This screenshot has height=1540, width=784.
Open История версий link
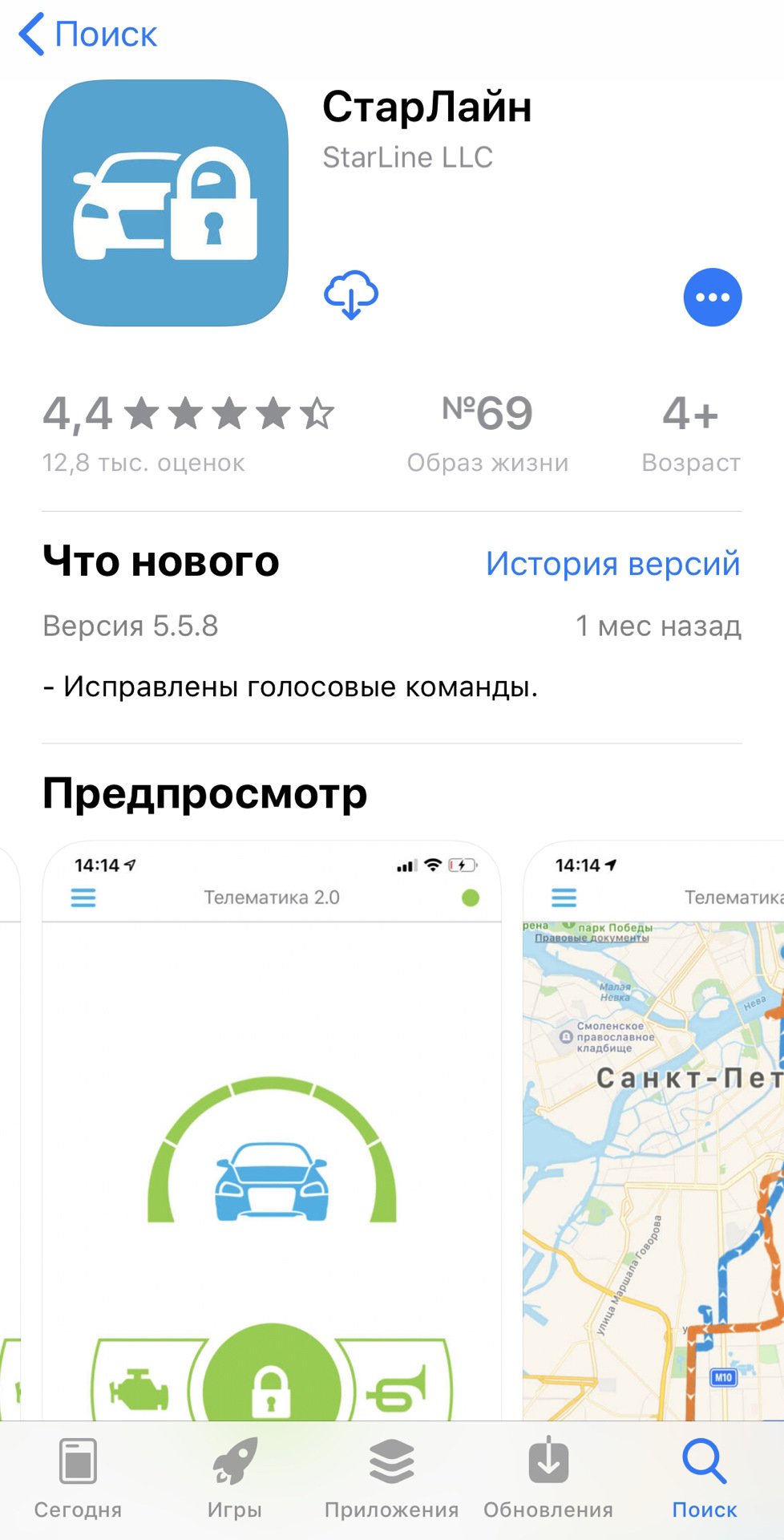pyautogui.click(x=612, y=563)
